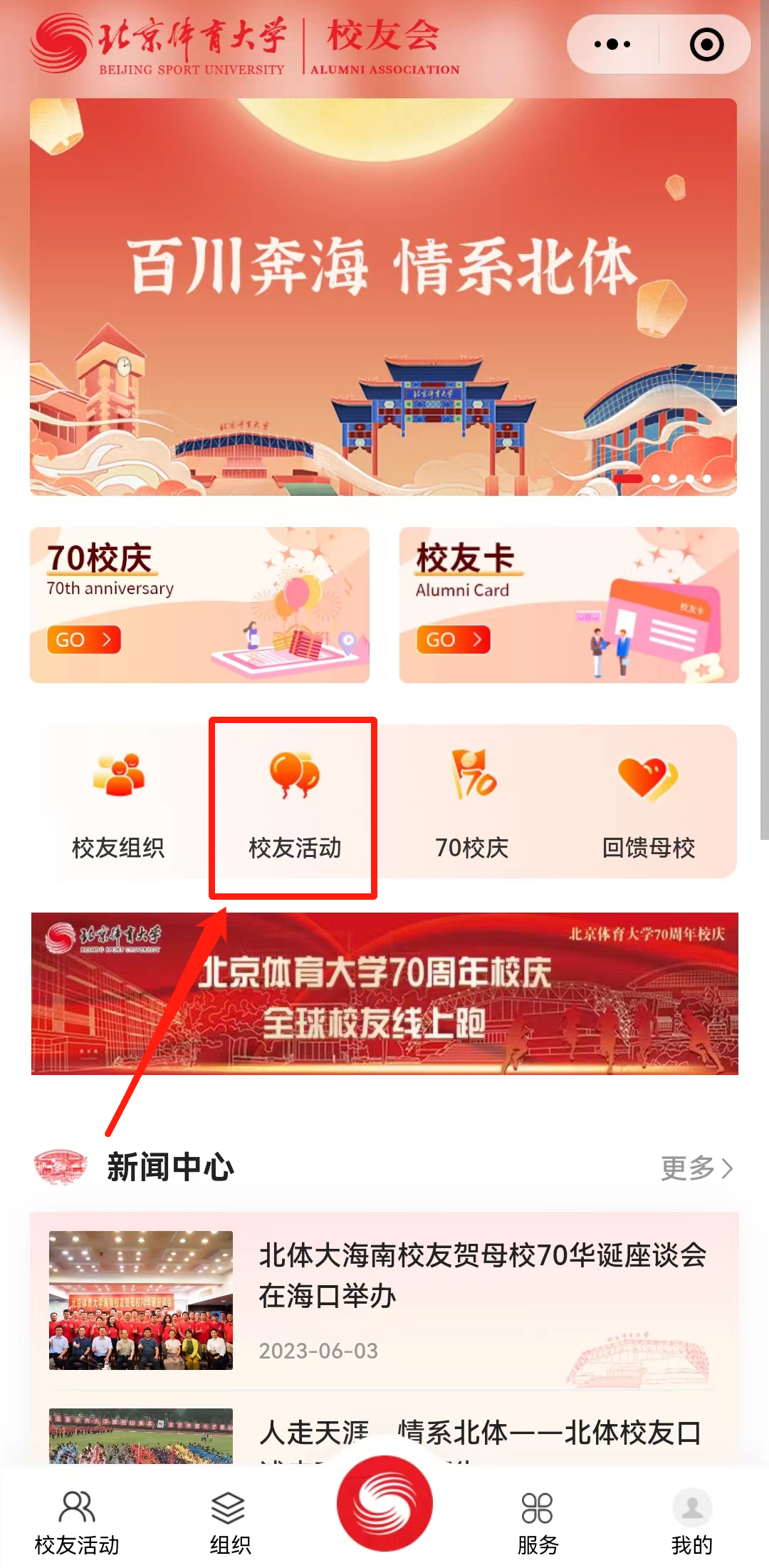Tap the center red logo home button
The width and height of the screenshot is (769, 1568).
pos(384,1503)
